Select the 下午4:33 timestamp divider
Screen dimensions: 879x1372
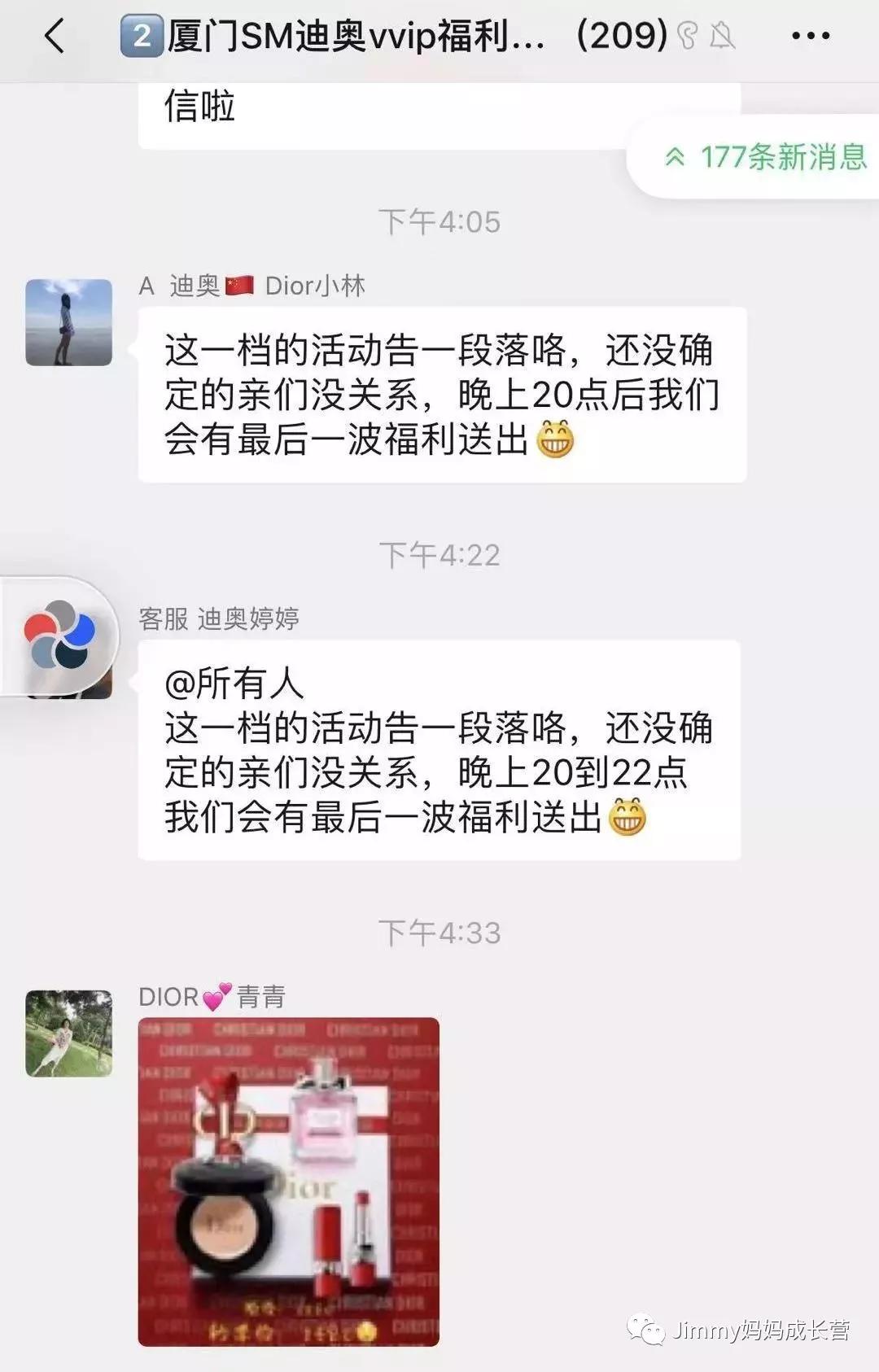coord(439,934)
